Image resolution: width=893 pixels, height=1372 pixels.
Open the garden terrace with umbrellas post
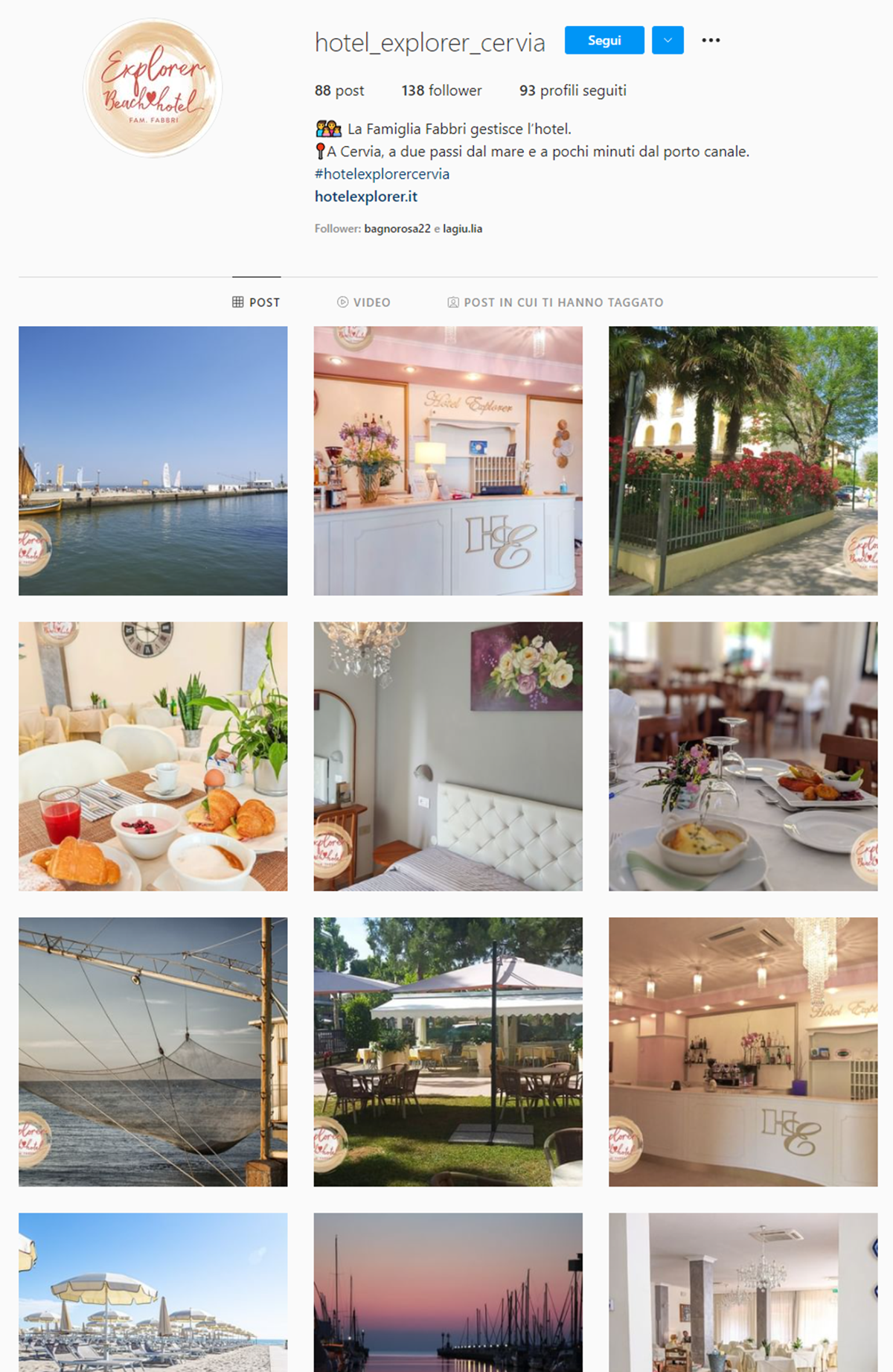[448, 1052]
